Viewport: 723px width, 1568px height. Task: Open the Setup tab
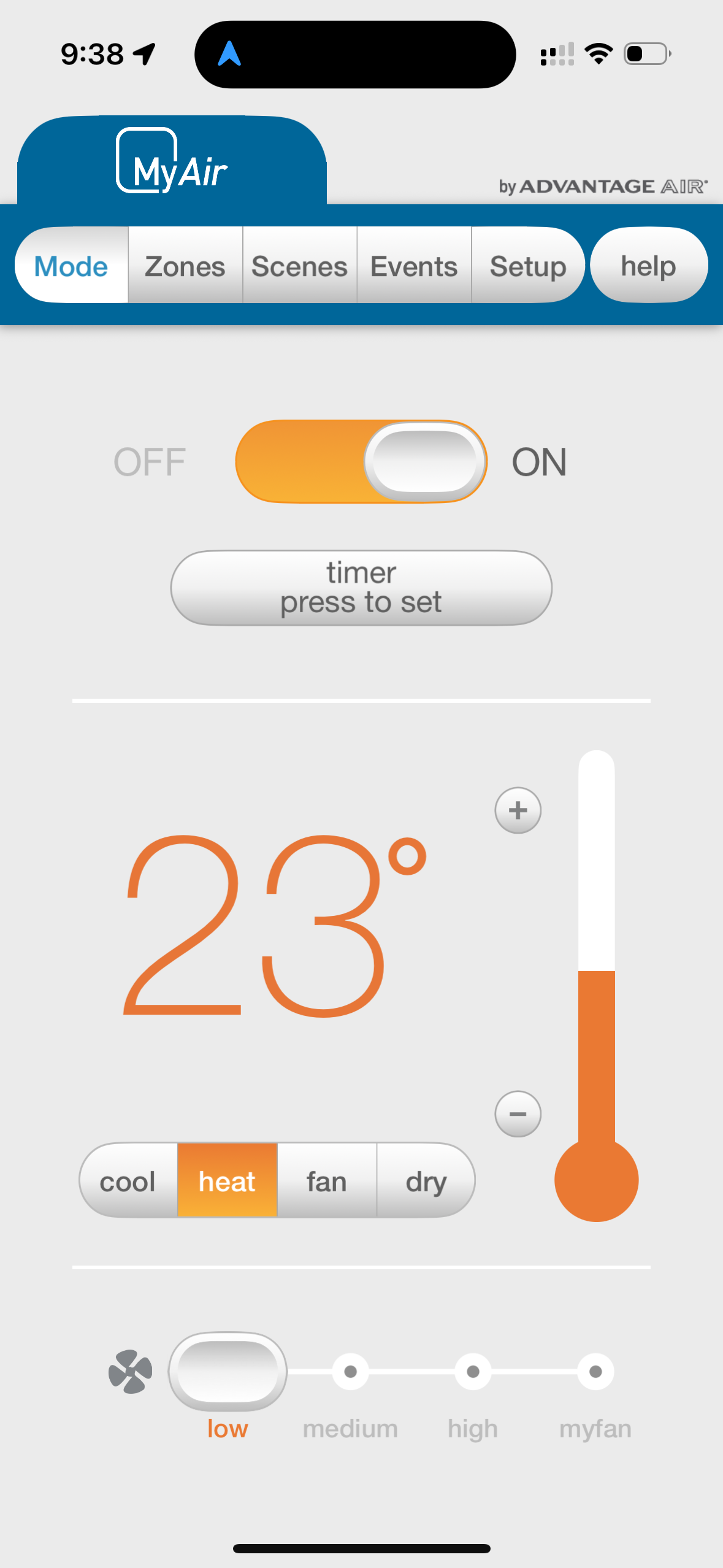(x=527, y=266)
